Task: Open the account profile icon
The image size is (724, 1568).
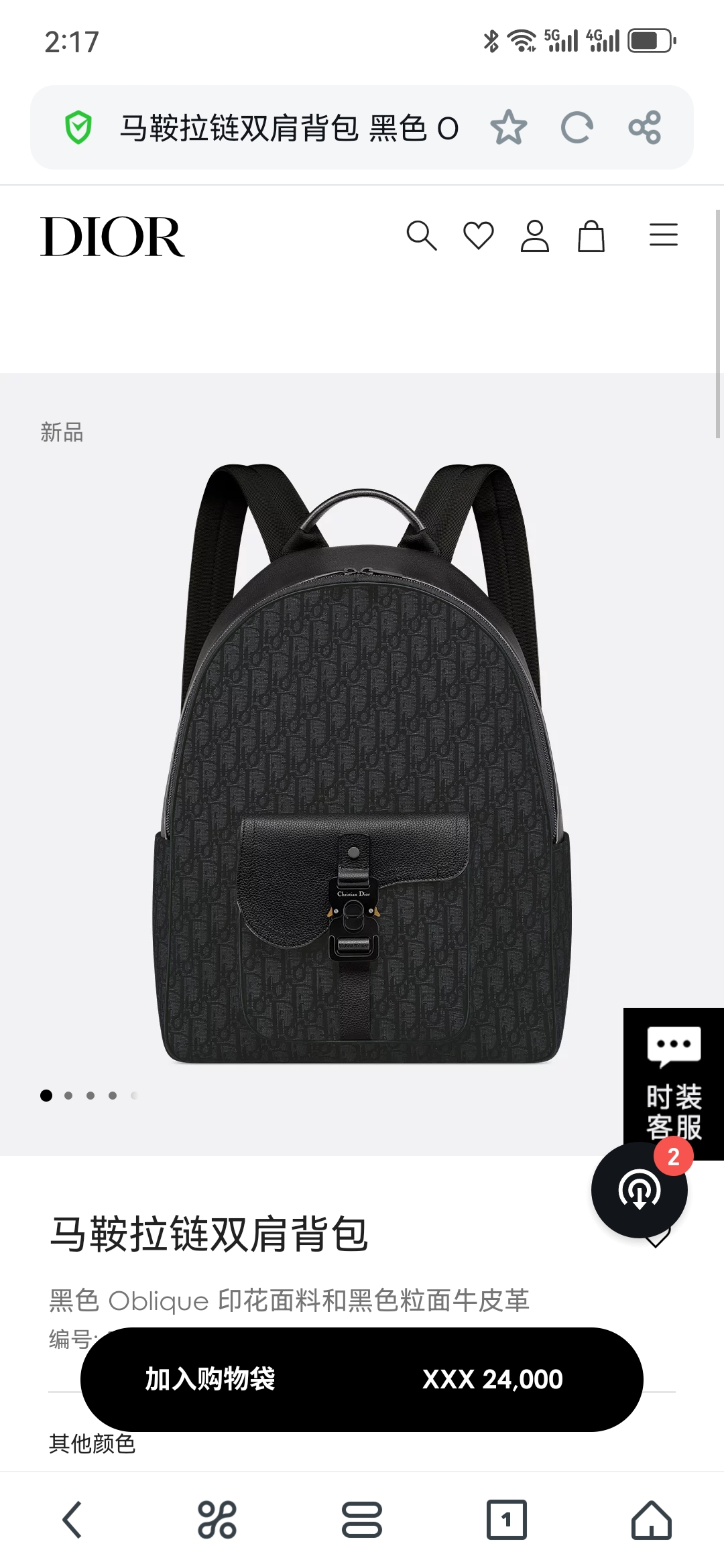Action: 535,236
